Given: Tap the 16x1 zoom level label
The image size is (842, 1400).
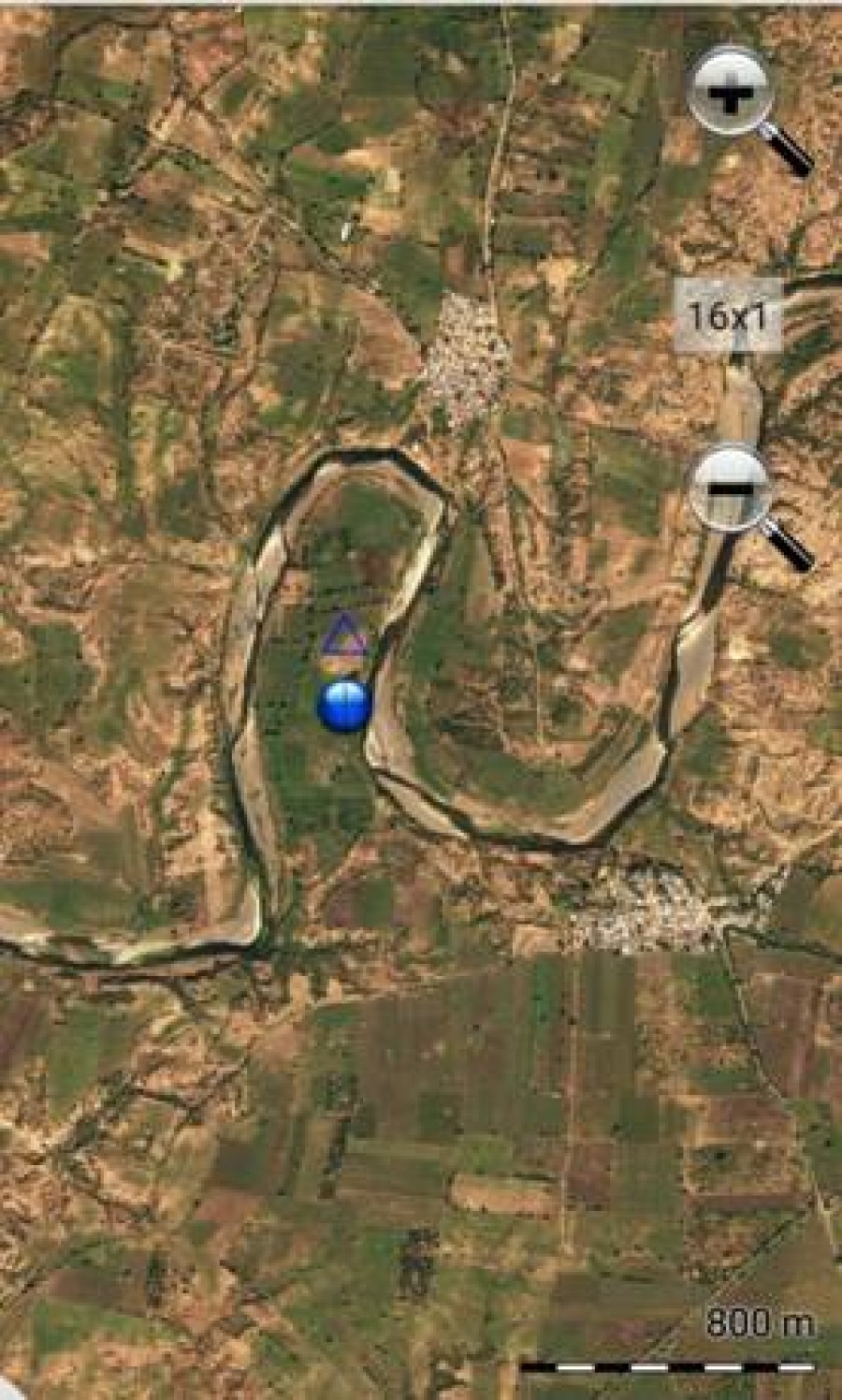Looking at the screenshot, I should coord(728,316).
